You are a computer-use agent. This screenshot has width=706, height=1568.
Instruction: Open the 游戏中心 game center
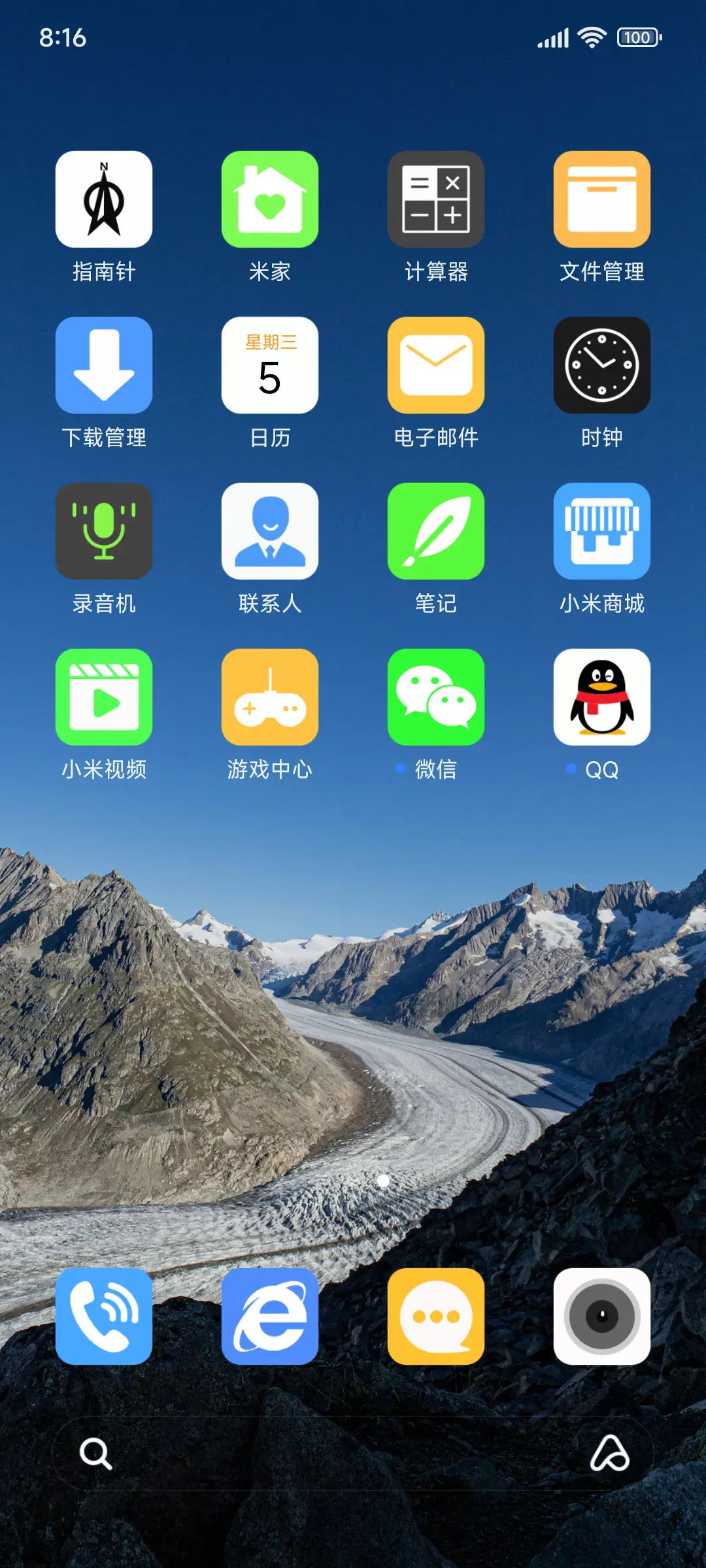click(270, 697)
